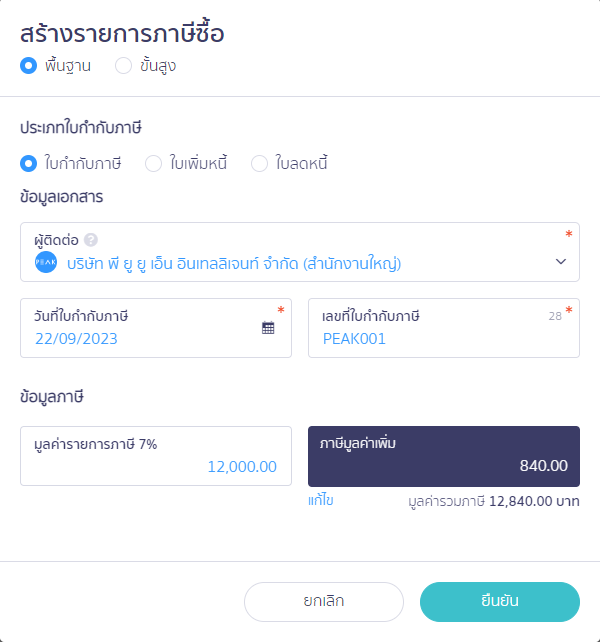
Task: Confirm with the ยืนยัน button
Action: [499, 602]
